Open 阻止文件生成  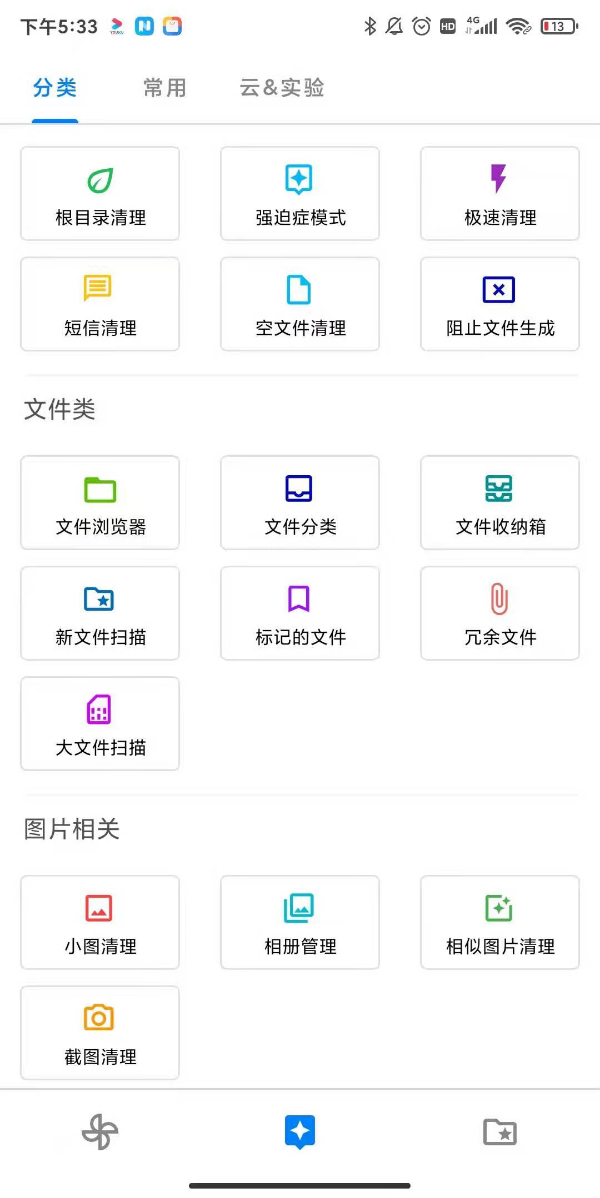tap(500, 304)
